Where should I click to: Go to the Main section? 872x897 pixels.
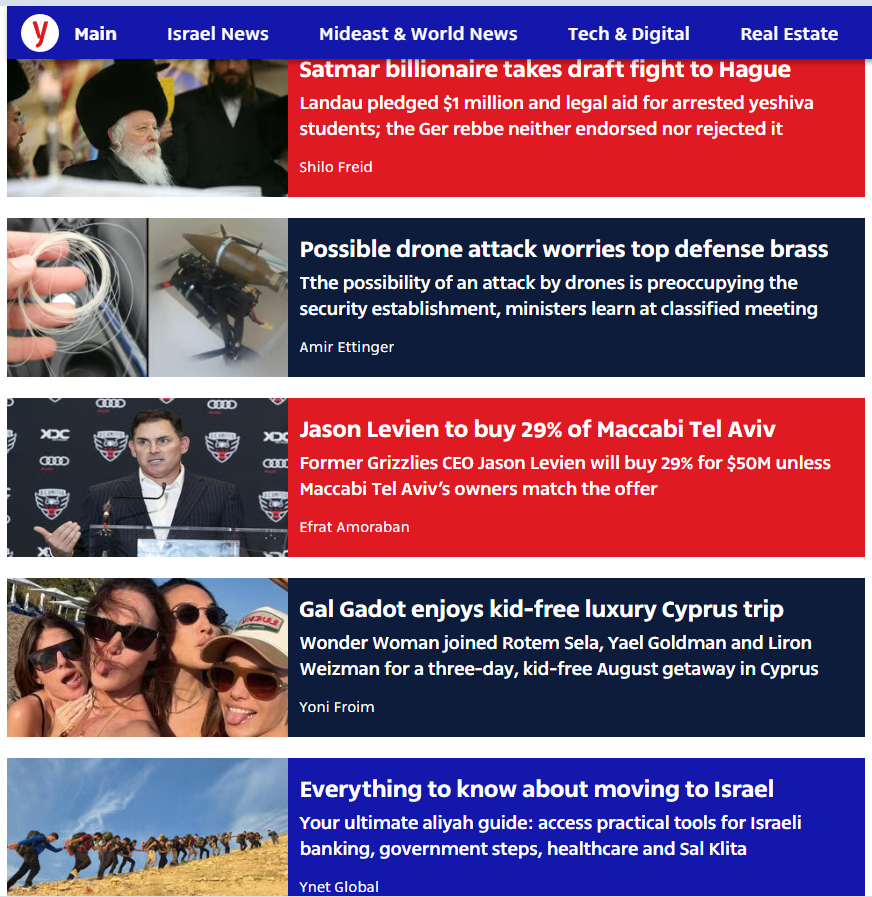96,34
